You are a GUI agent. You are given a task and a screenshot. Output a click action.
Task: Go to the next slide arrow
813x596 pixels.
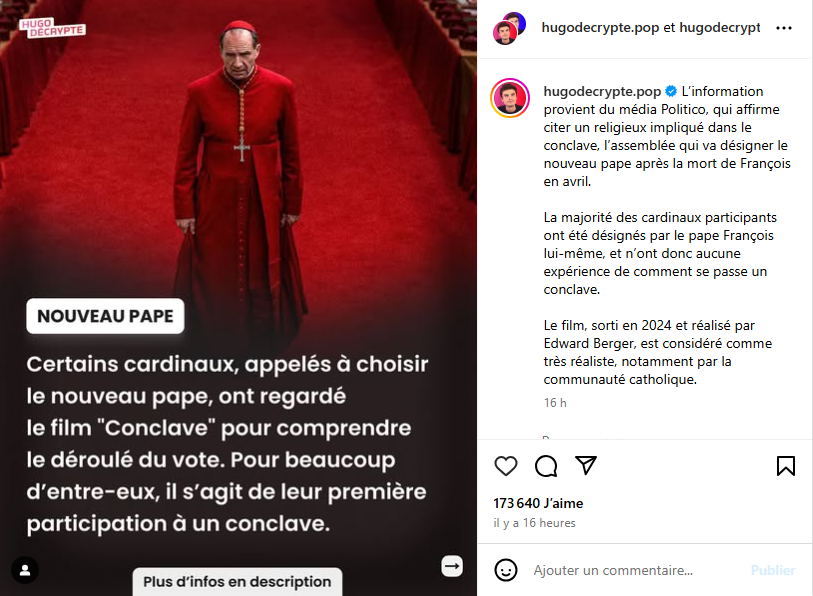tap(452, 566)
